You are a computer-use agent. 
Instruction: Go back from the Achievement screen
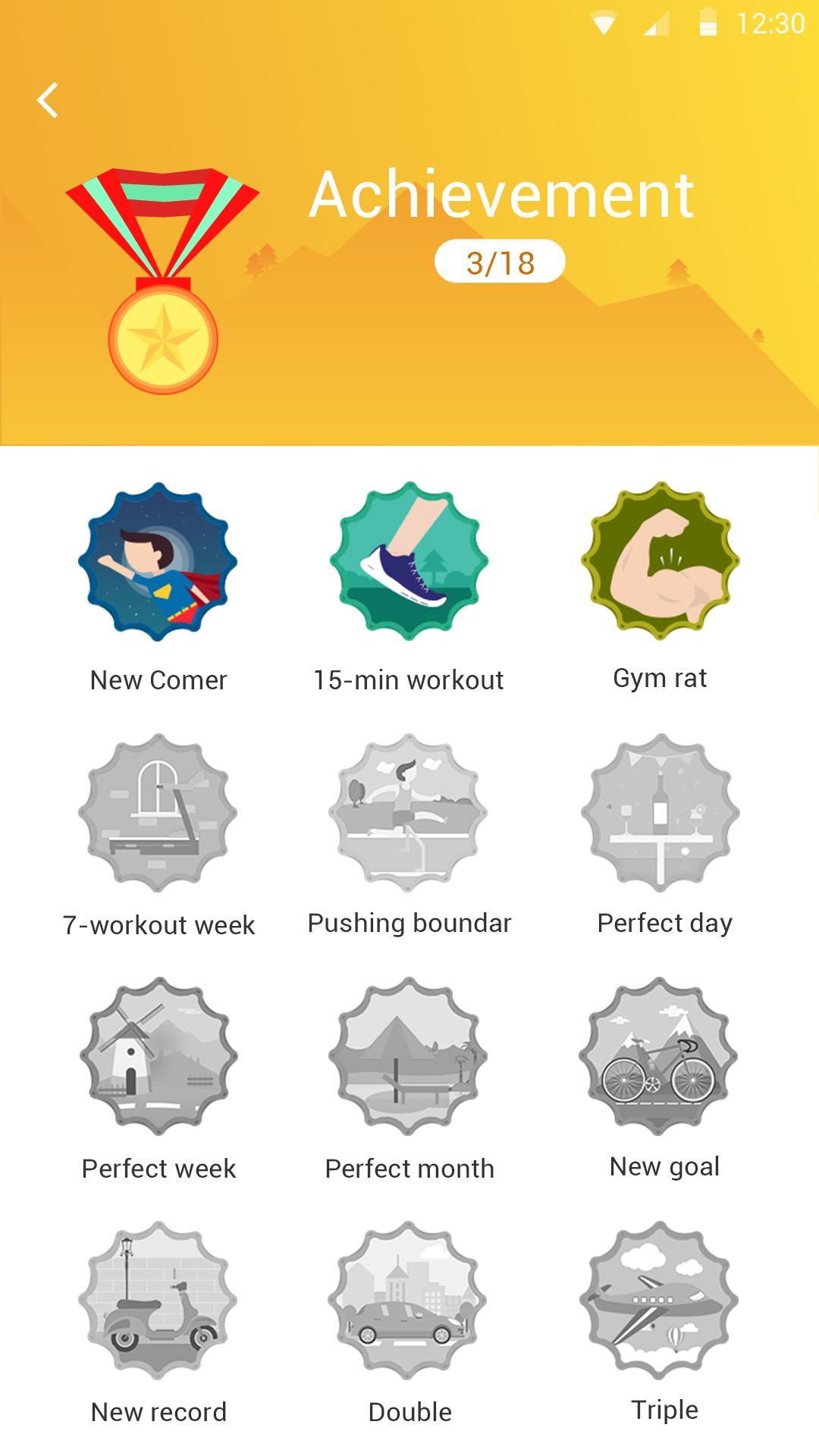tap(48, 100)
